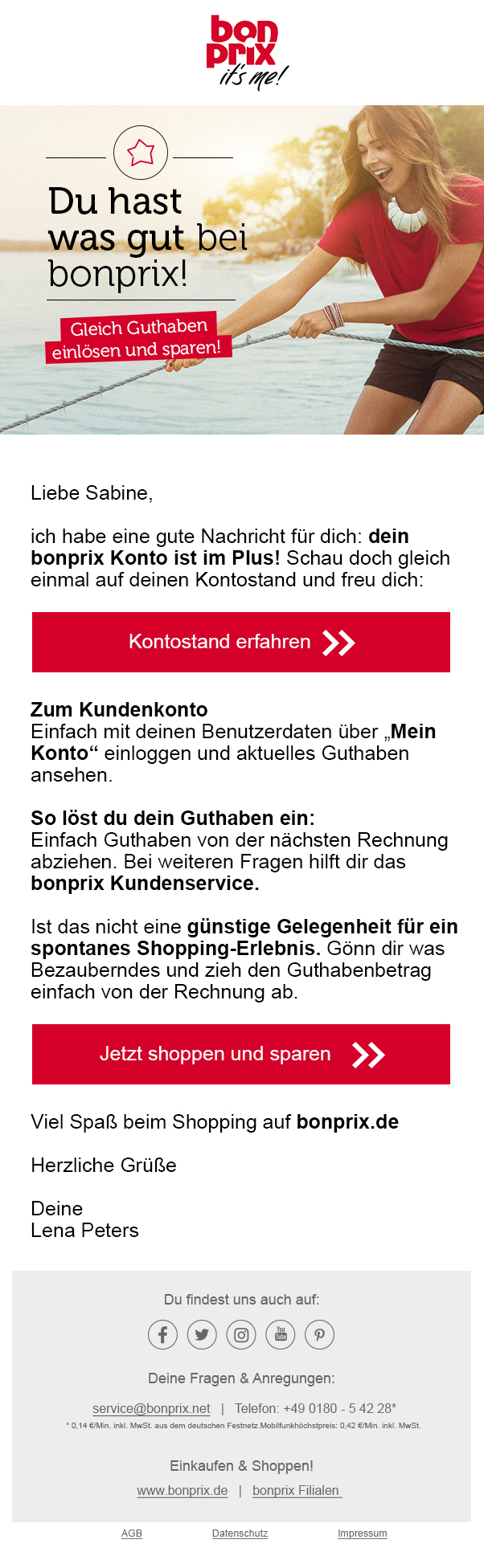This screenshot has width=484, height=1568.
Task: Tap the Kontostand erfahren button
Action: (241, 642)
